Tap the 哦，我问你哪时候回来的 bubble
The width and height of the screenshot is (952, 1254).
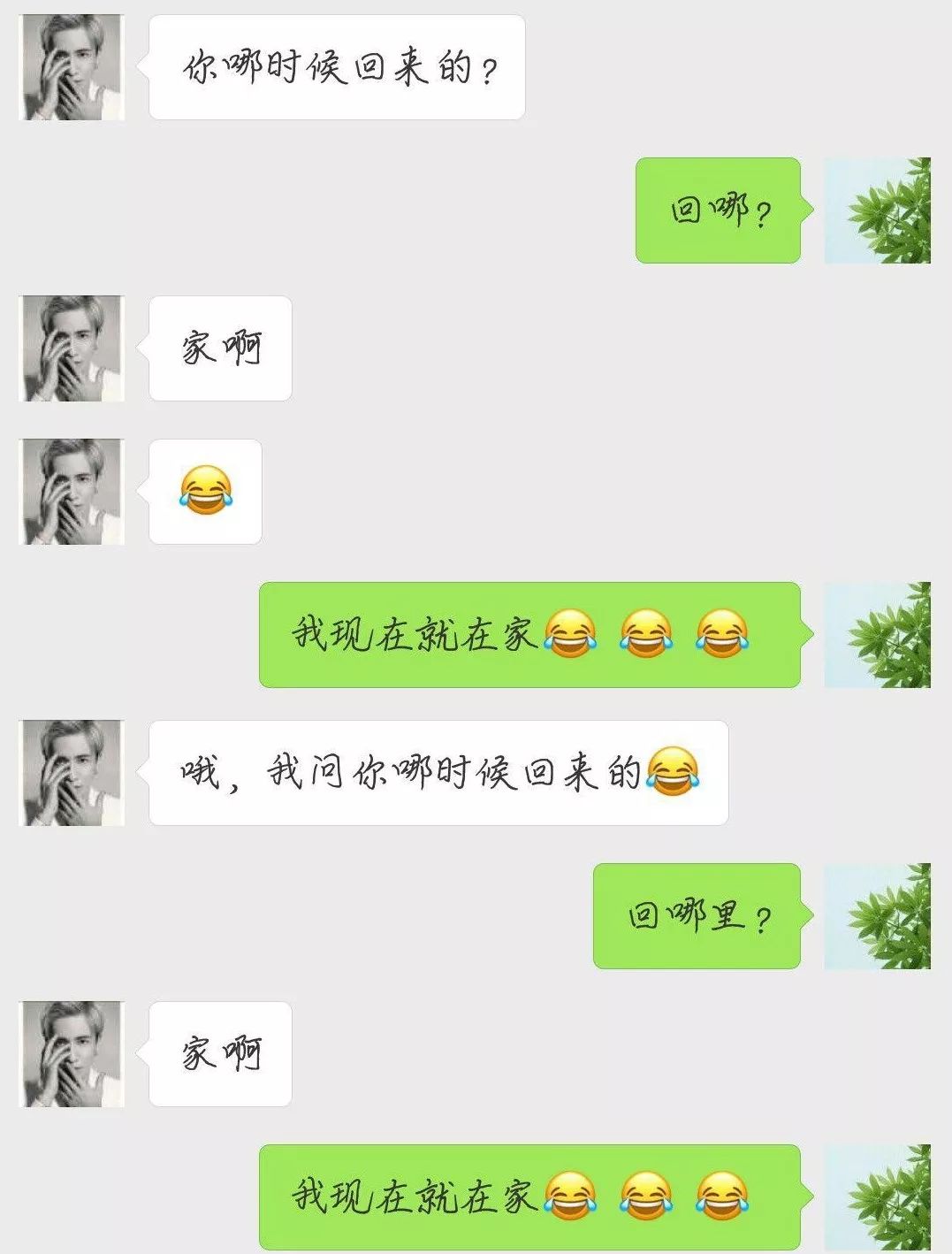click(x=424, y=772)
